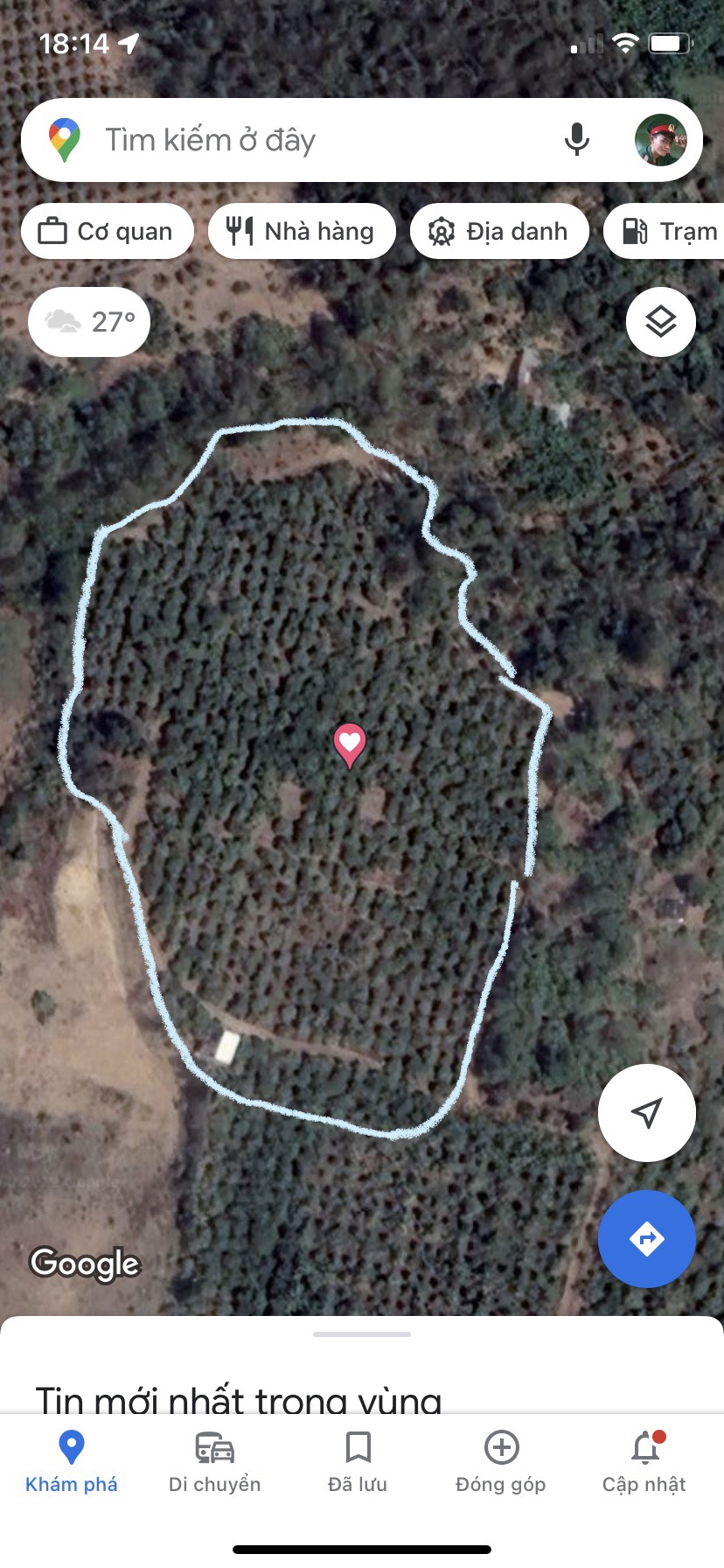Open the "Đã lưu" tab
Screen dimensions: 724x1568
click(x=358, y=1461)
